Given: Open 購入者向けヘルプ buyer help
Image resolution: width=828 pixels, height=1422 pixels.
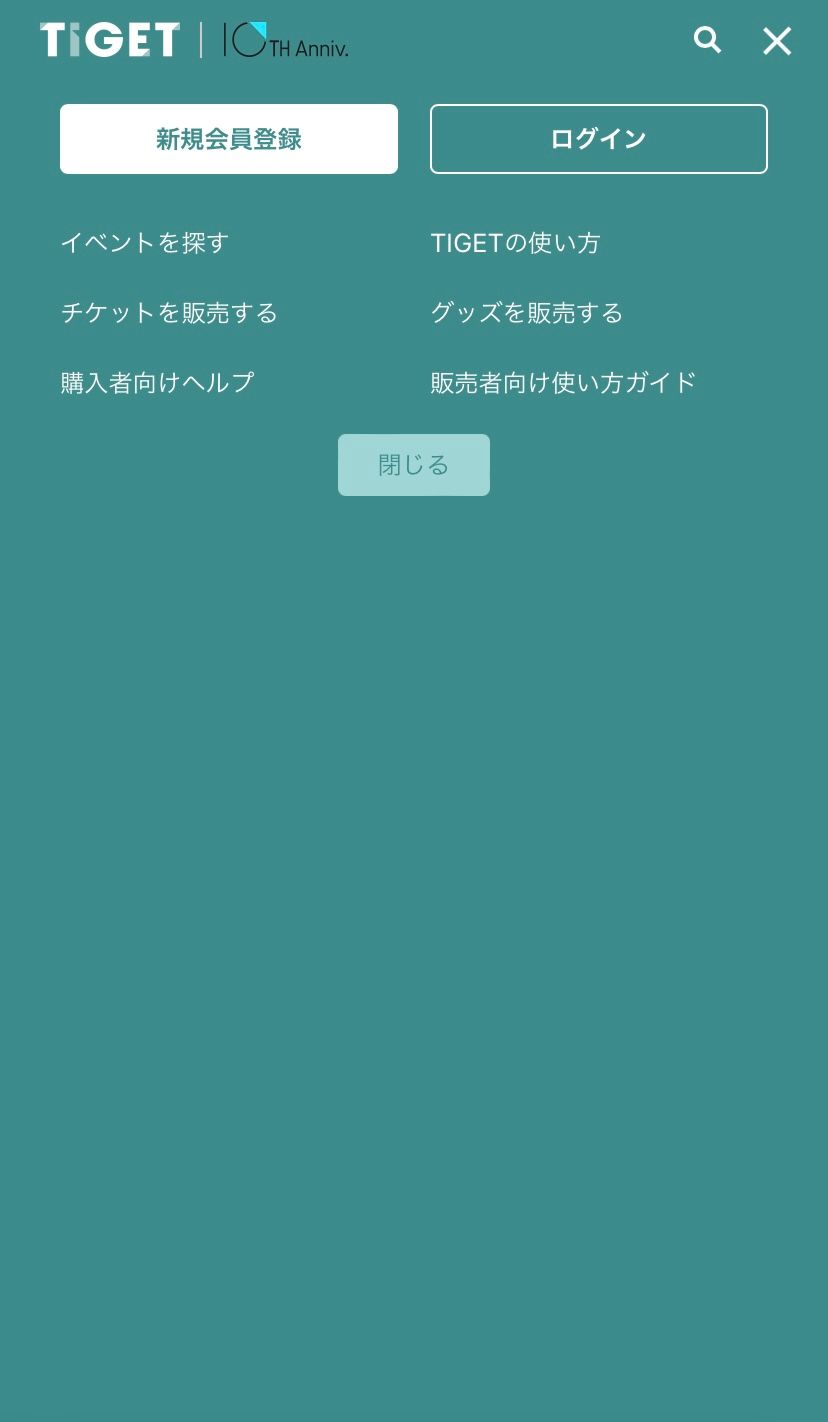Looking at the screenshot, I should click(158, 382).
